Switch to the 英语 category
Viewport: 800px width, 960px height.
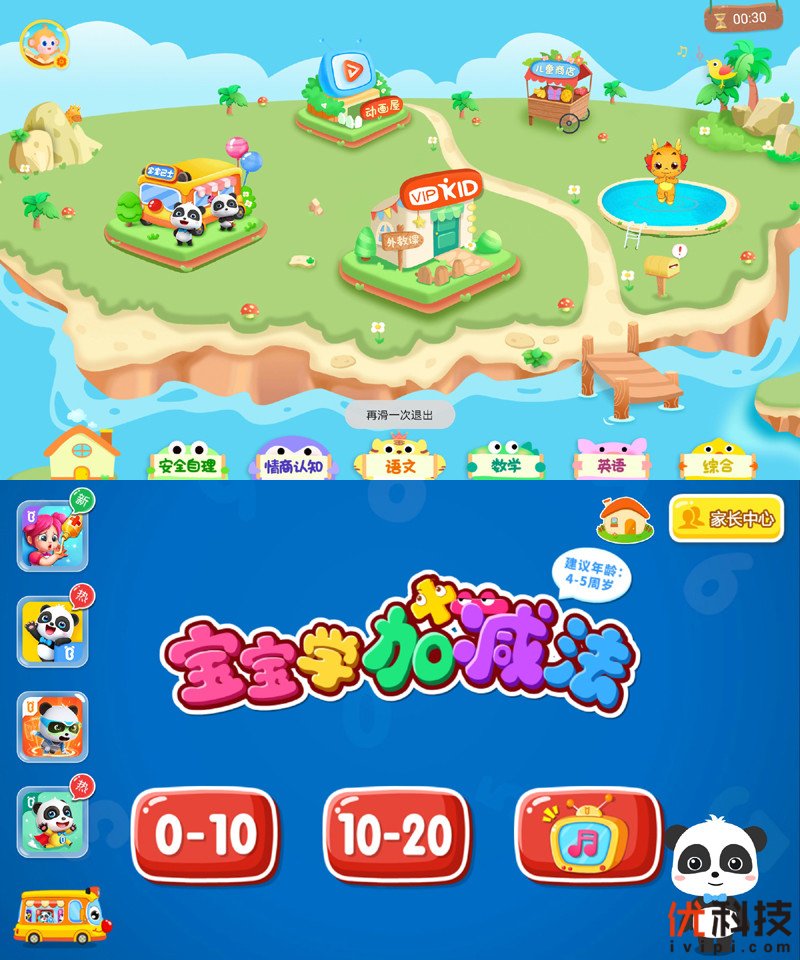612,464
